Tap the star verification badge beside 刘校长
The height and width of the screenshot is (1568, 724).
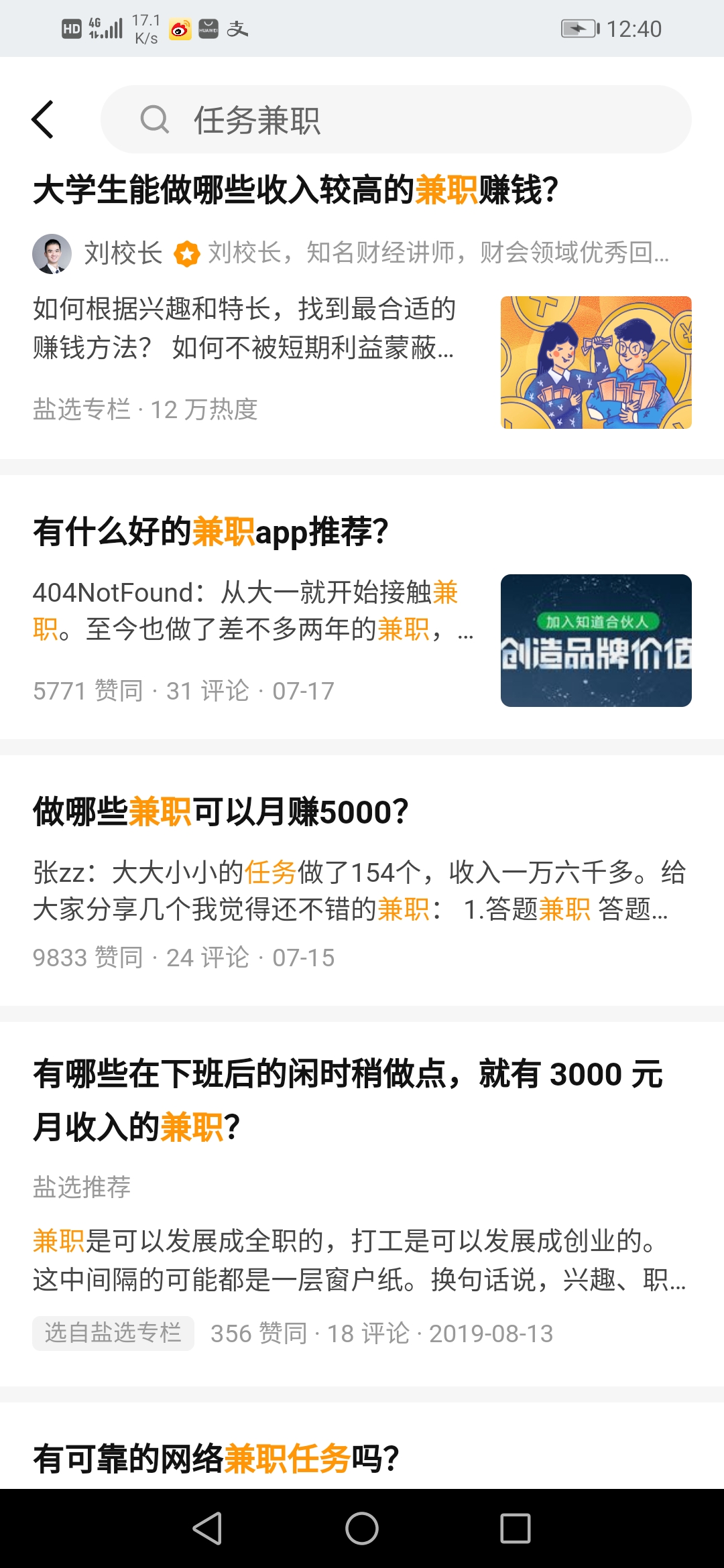pyautogui.click(x=186, y=255)
